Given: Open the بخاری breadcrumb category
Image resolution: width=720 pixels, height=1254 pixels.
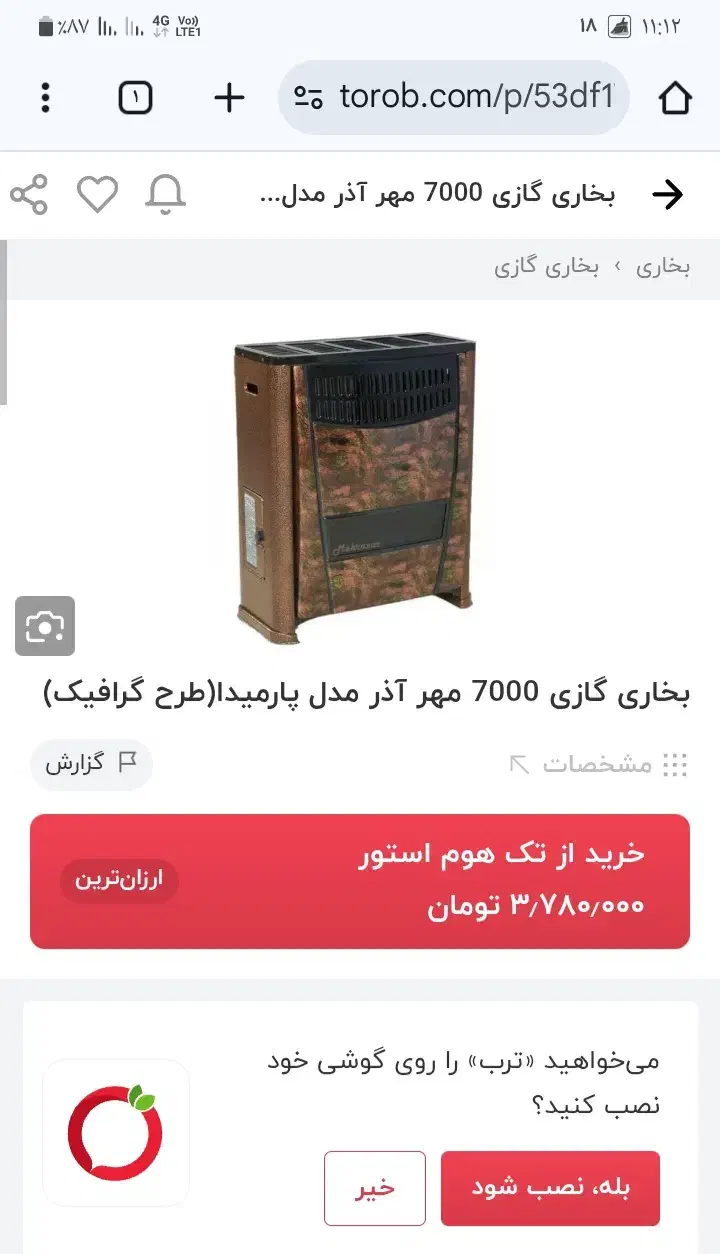Looking at the screenshot, I should click(x=663, y=267).
